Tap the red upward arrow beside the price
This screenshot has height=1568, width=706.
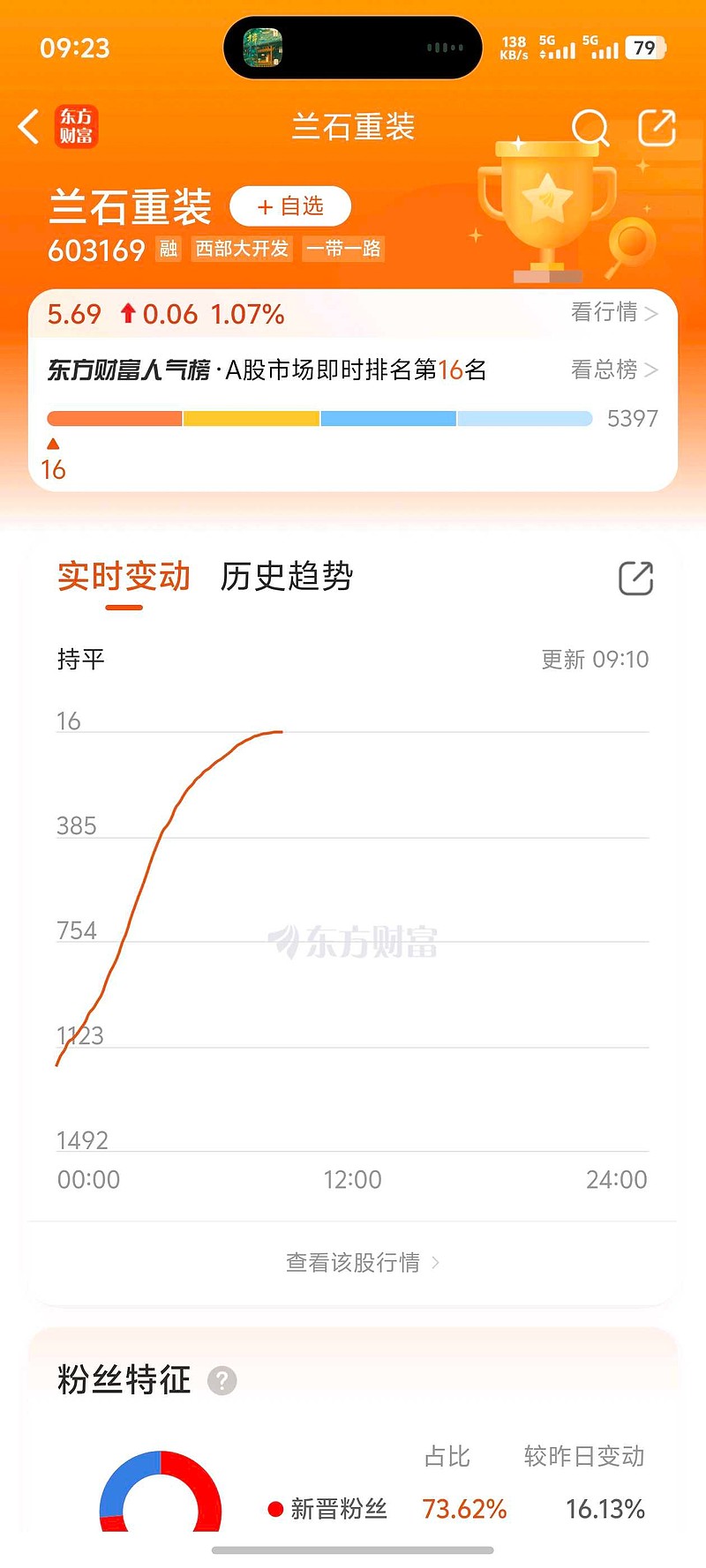(129, 313)
